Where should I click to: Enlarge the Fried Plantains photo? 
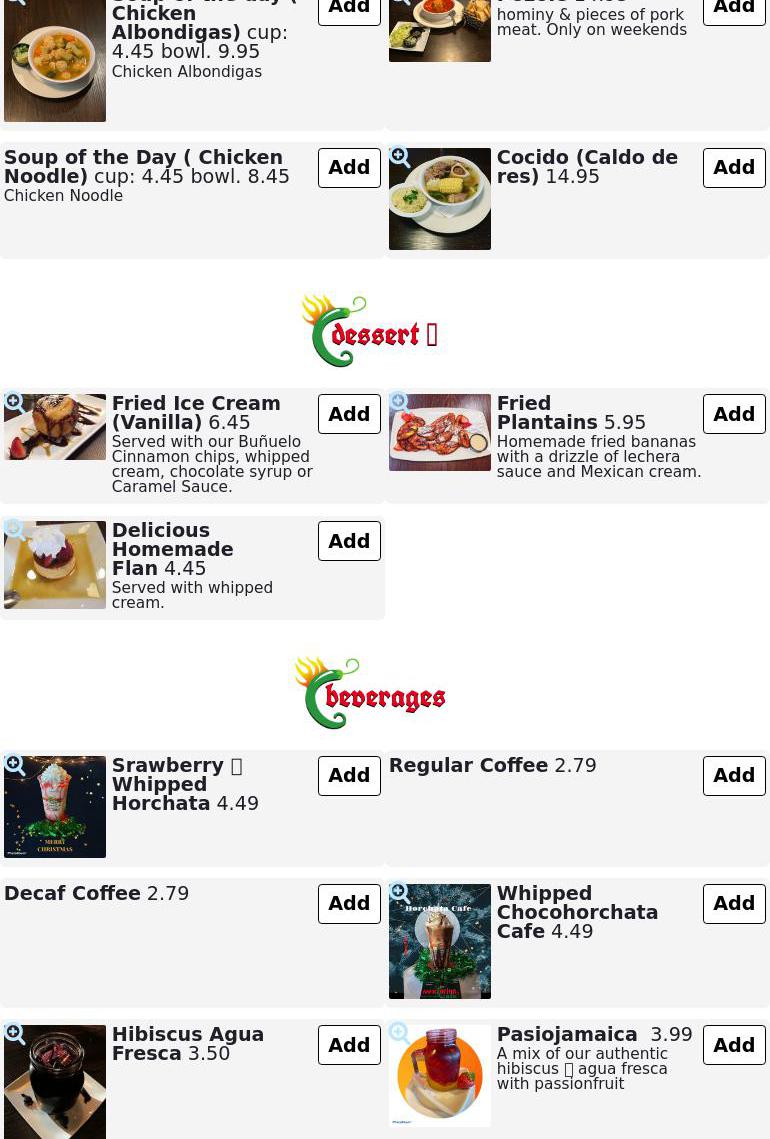400,403
